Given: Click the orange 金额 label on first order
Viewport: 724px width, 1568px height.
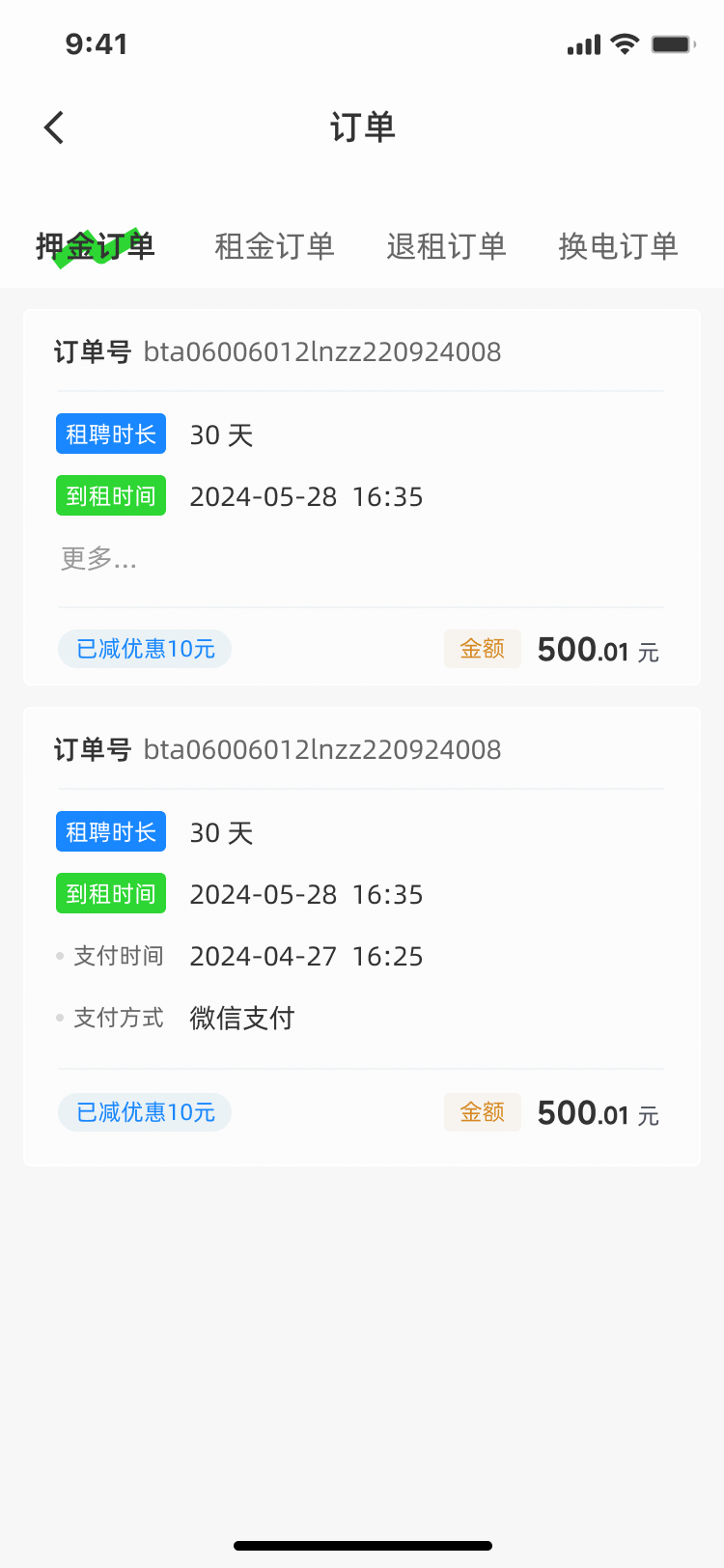Looking at the screenshot, I should click(x=482, y=649).
